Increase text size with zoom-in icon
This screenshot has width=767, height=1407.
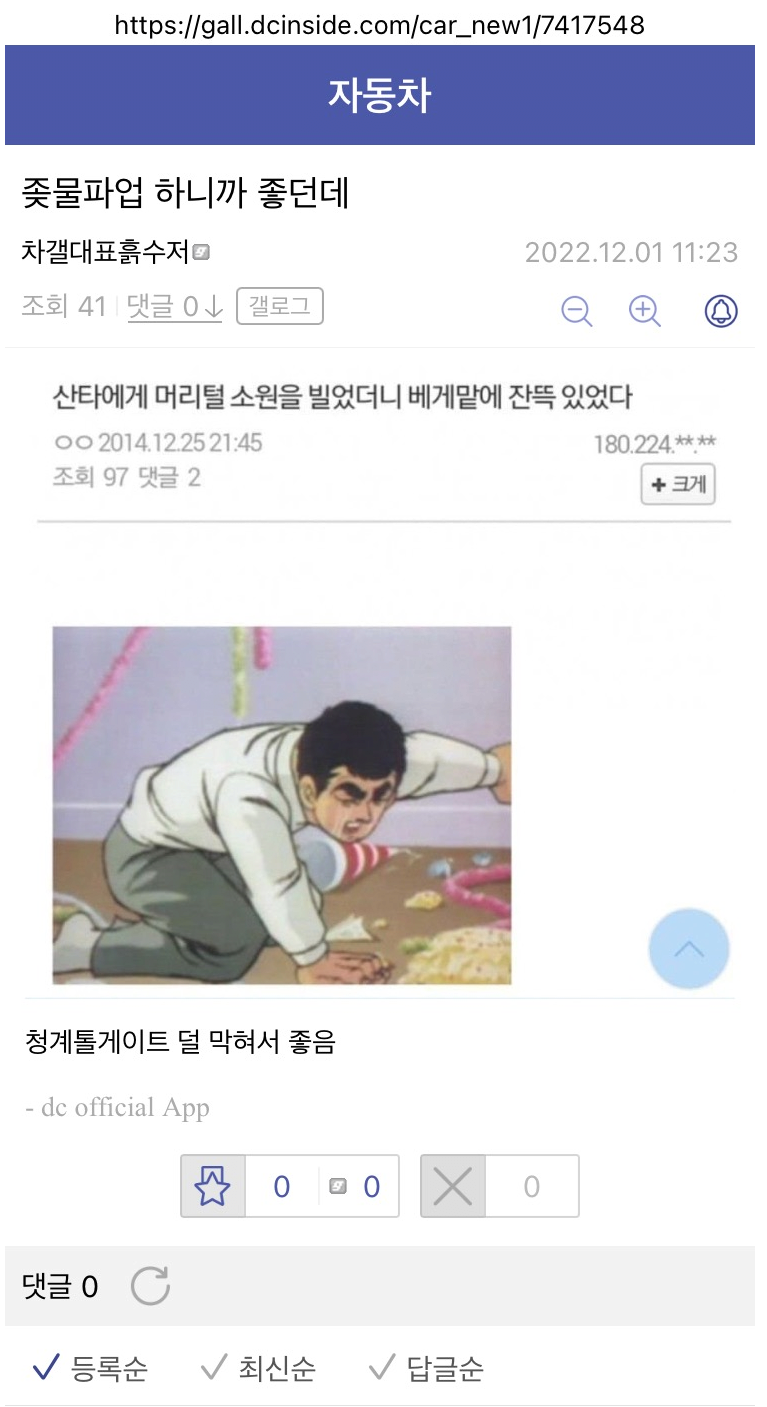(x=645, y=311)
